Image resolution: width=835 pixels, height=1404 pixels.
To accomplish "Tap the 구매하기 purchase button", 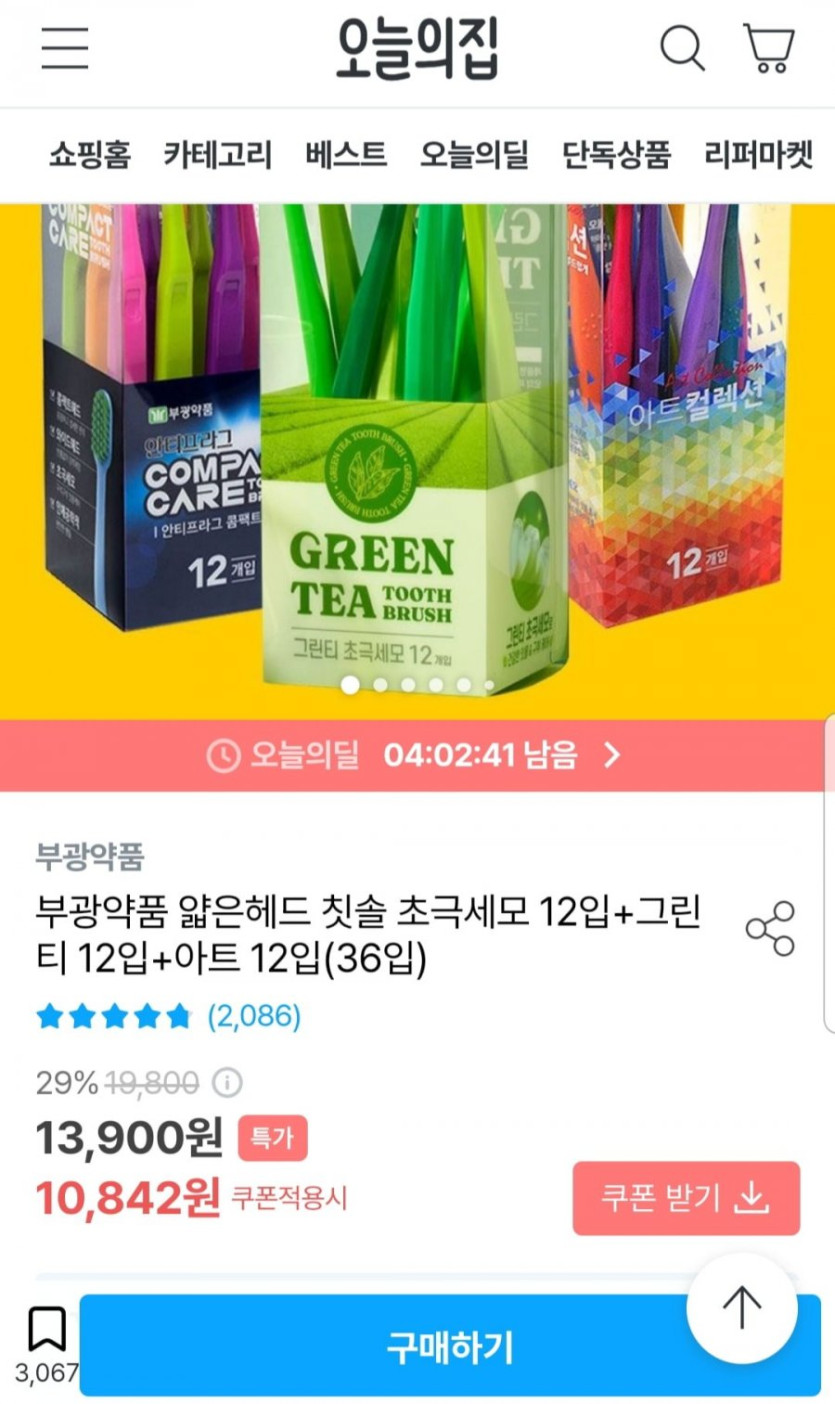I will [x=450, y=1347].
